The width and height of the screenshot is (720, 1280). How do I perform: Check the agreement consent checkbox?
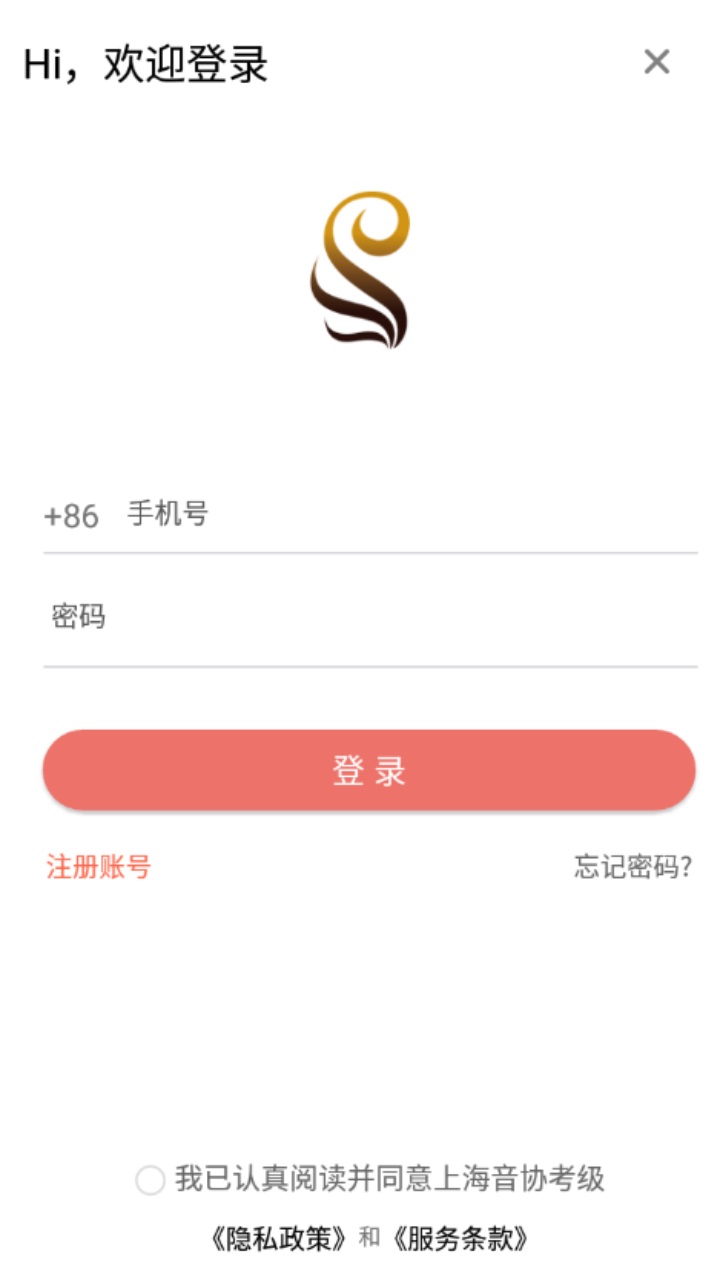click(x=150, y=1180)
